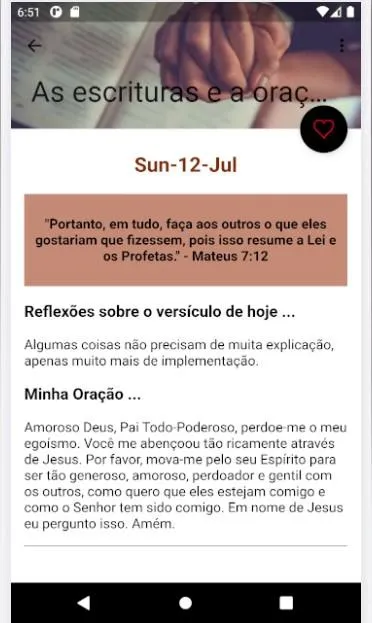Go to the home screen
Viewport: 372px width, 623px height.
pyautogui.click(x=185, y=603)
